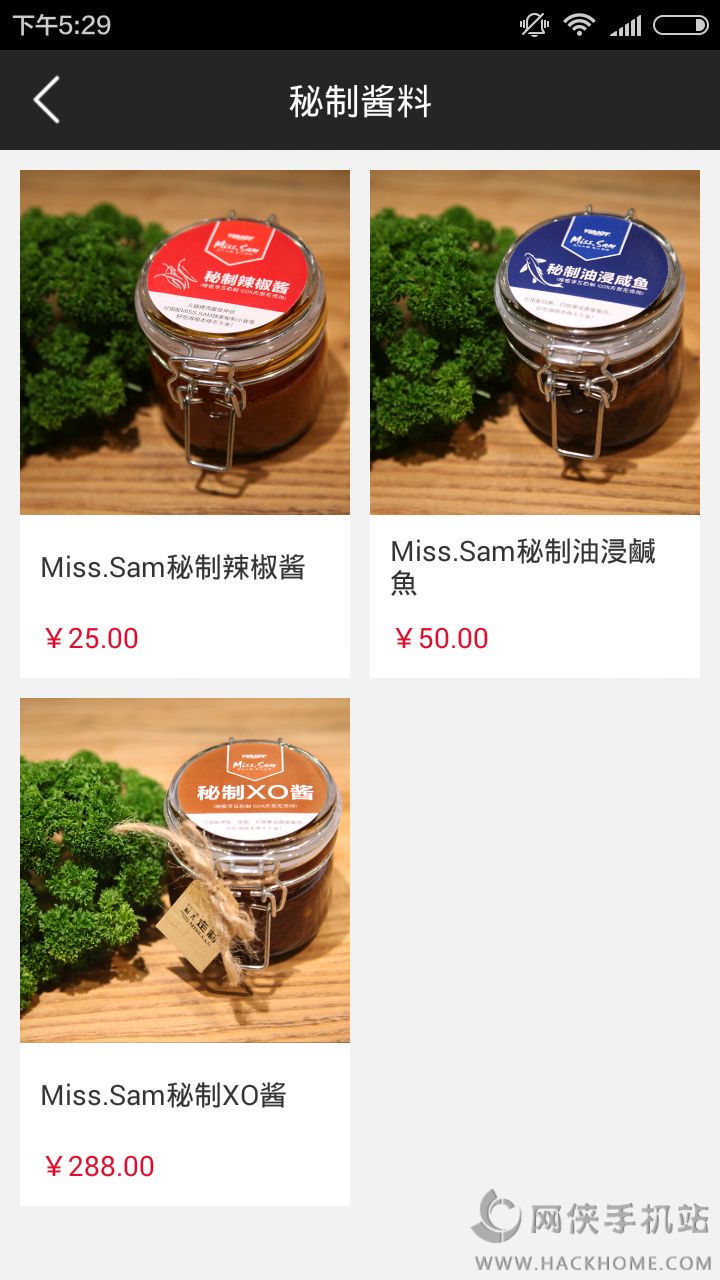
Task: Go back using the header arrow
Action: tap(46, 100)
